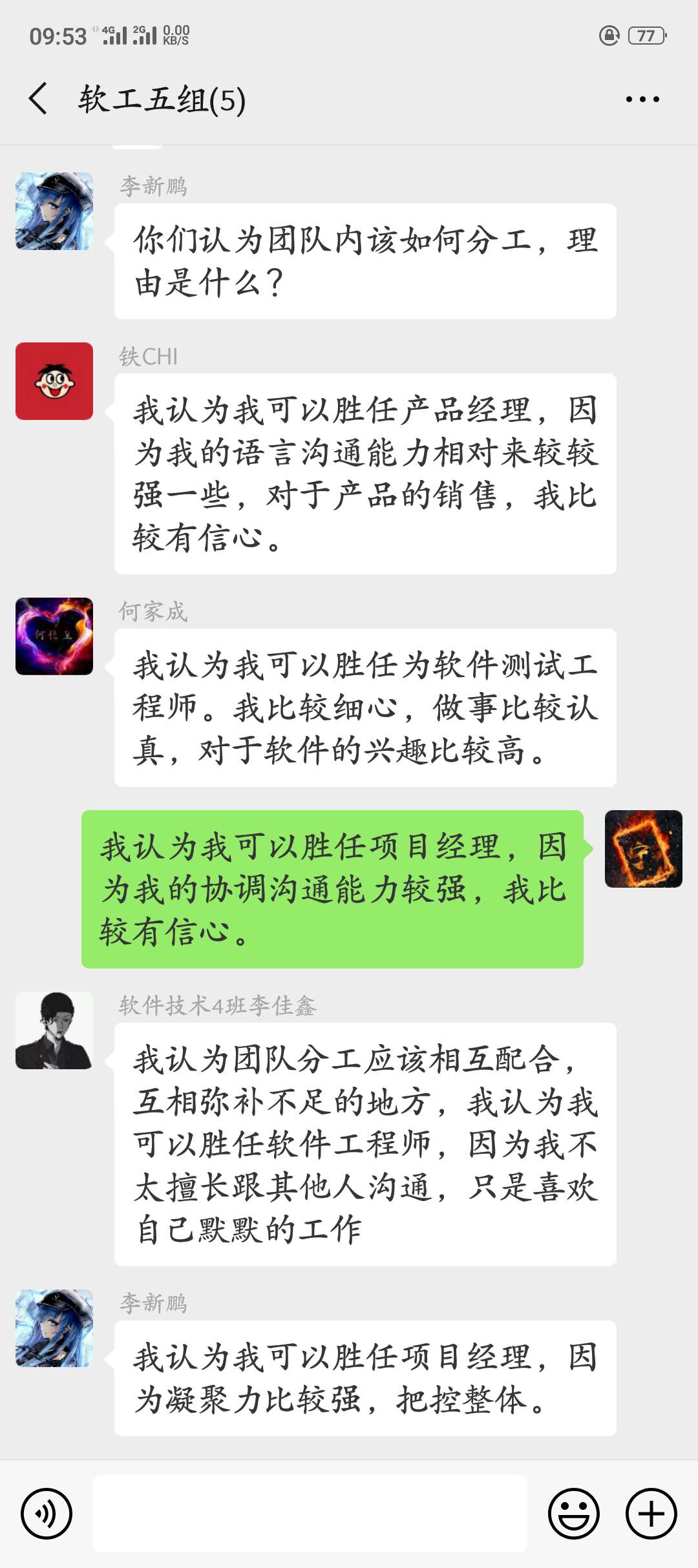Focus the message text field
Image resolution: width=698 pixels, height=1568 pixels.
click(x=310, y=1513)
